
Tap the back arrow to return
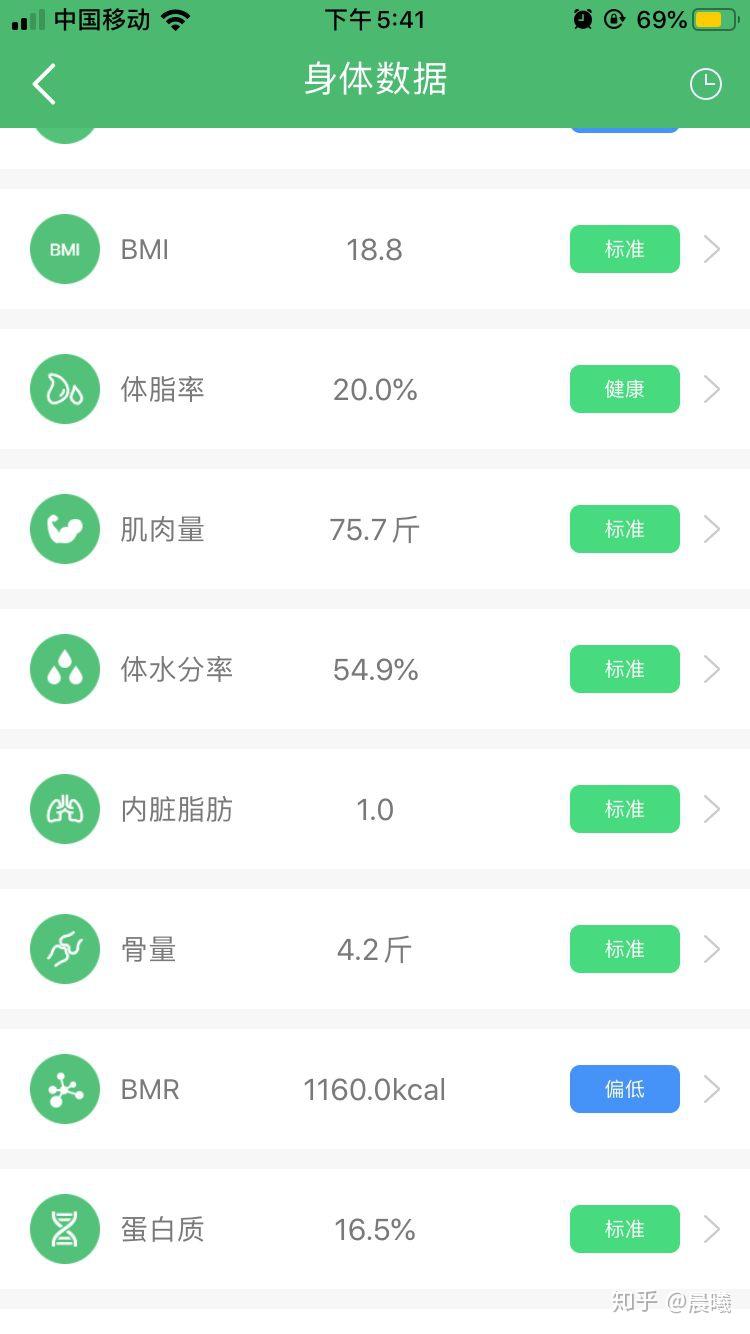pyautogui.click(x=44, y=84)
